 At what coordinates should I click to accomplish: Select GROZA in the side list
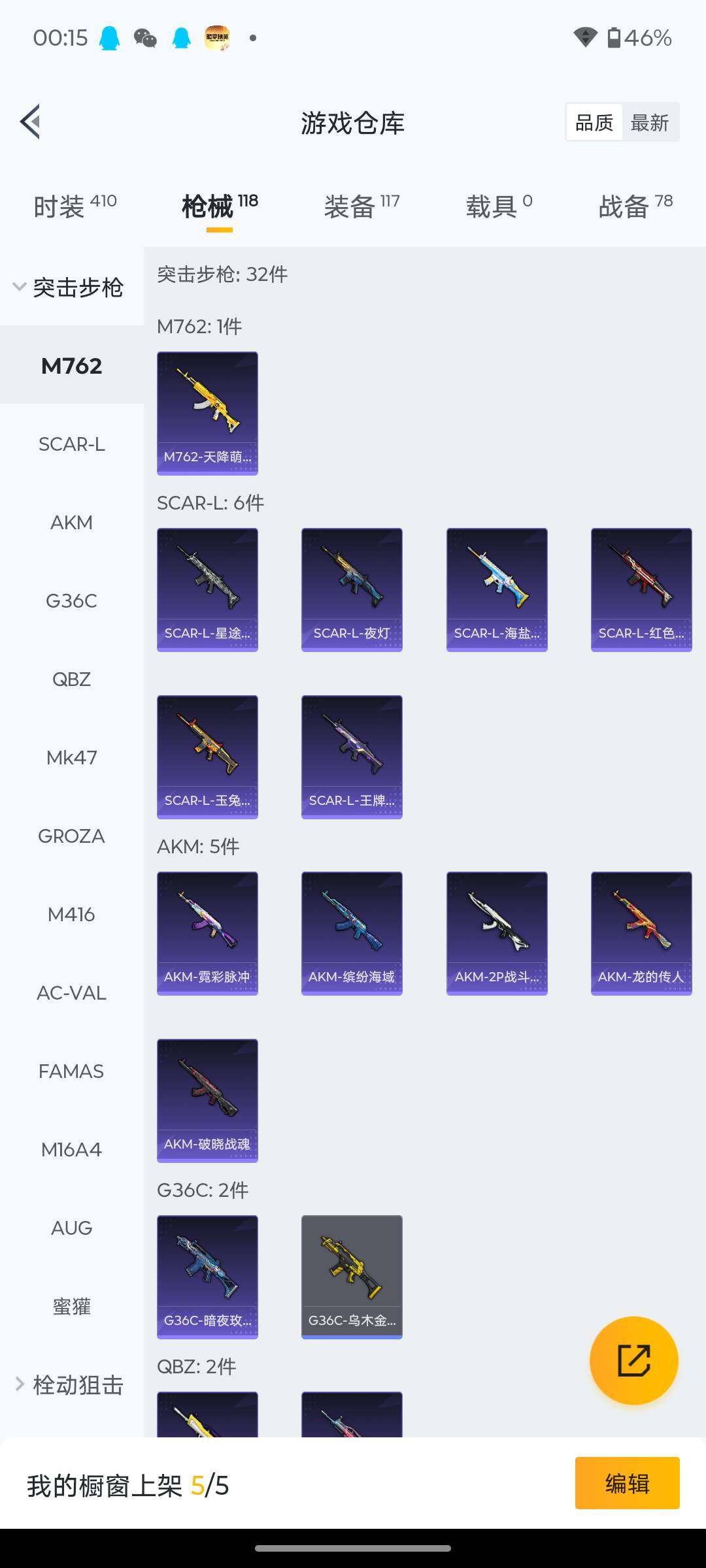72,836
